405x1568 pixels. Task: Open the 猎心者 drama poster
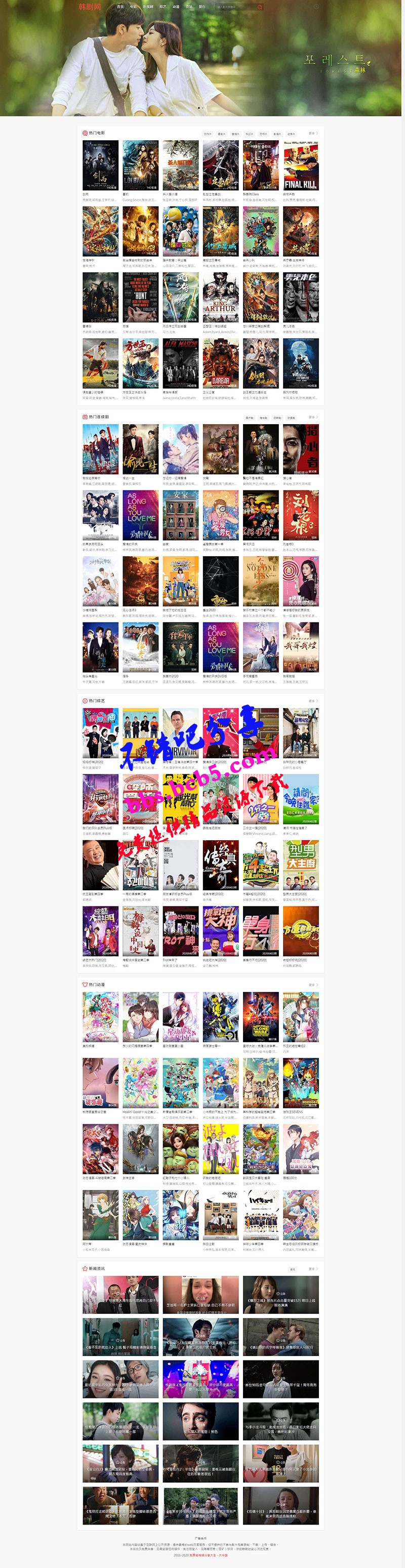[301, 449]
